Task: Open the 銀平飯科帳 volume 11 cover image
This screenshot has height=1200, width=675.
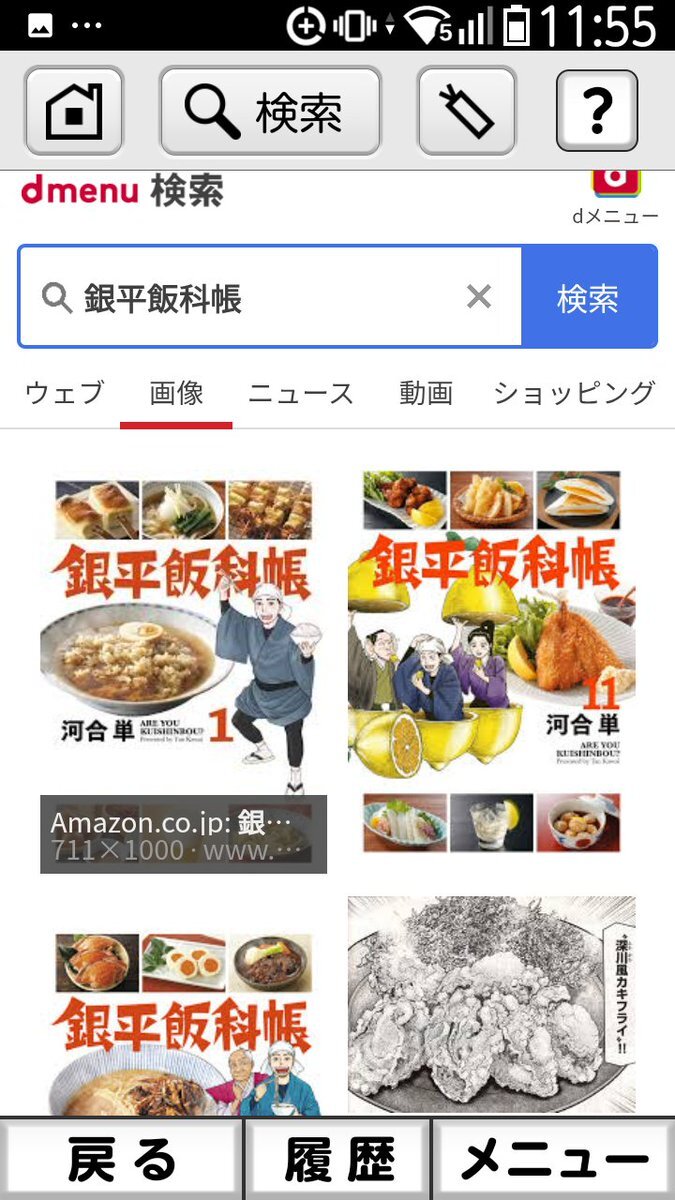Action: (491, 660)
